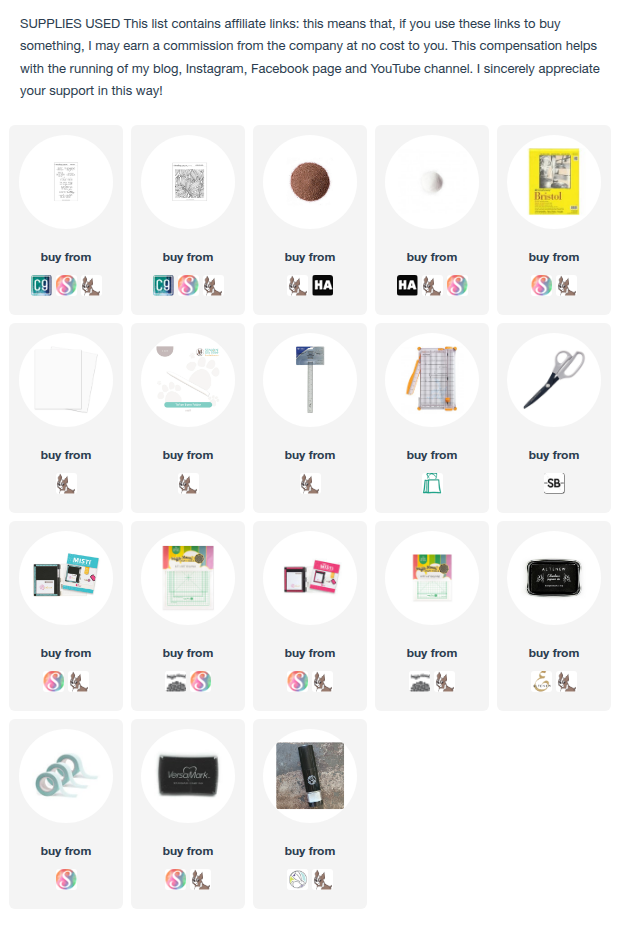The width and height of the screenshot is (620, 929).
Task: Open the black MISTI tool product
Action: (65, 578)
